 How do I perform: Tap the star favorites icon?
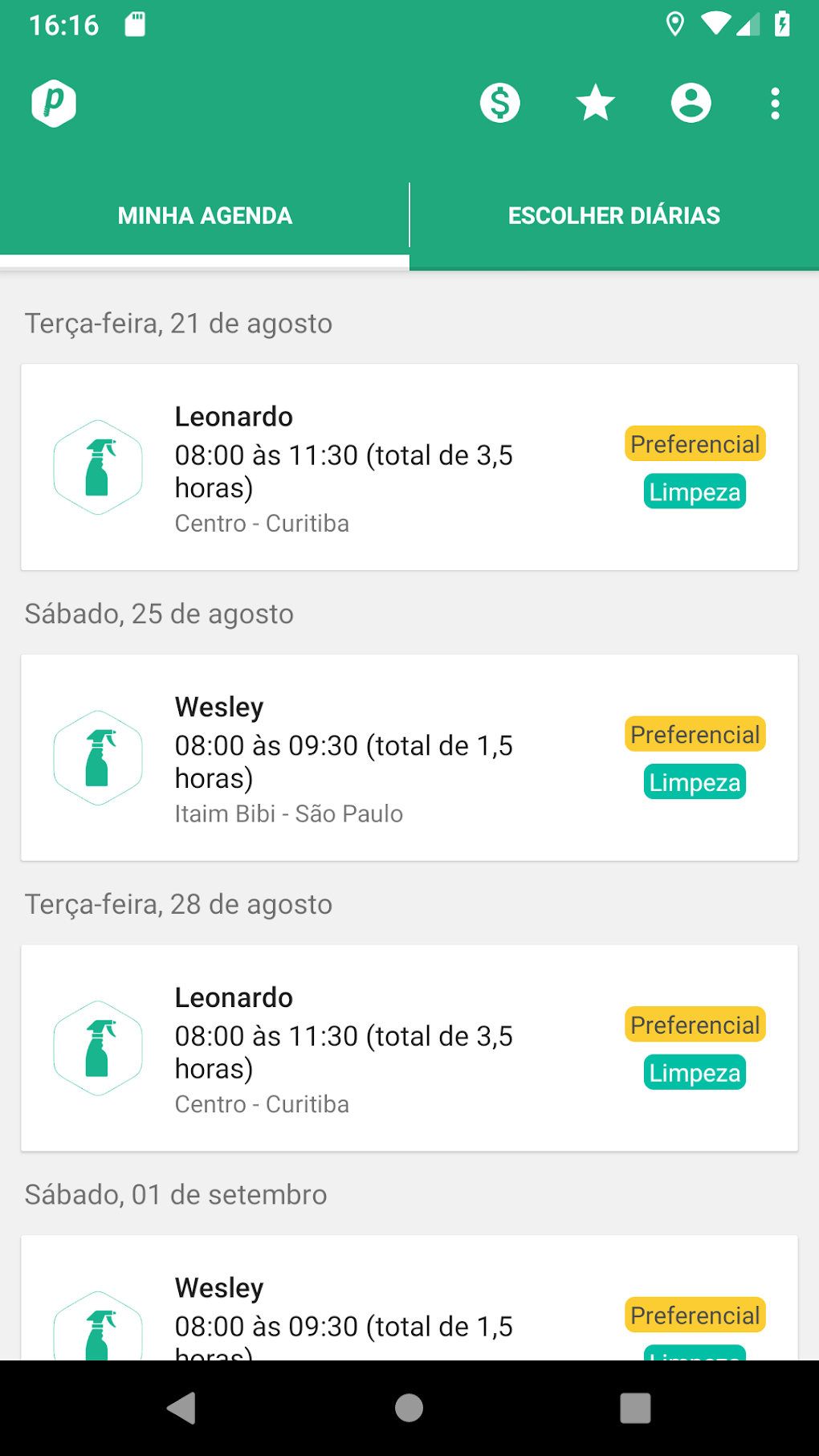coord(594,102)
